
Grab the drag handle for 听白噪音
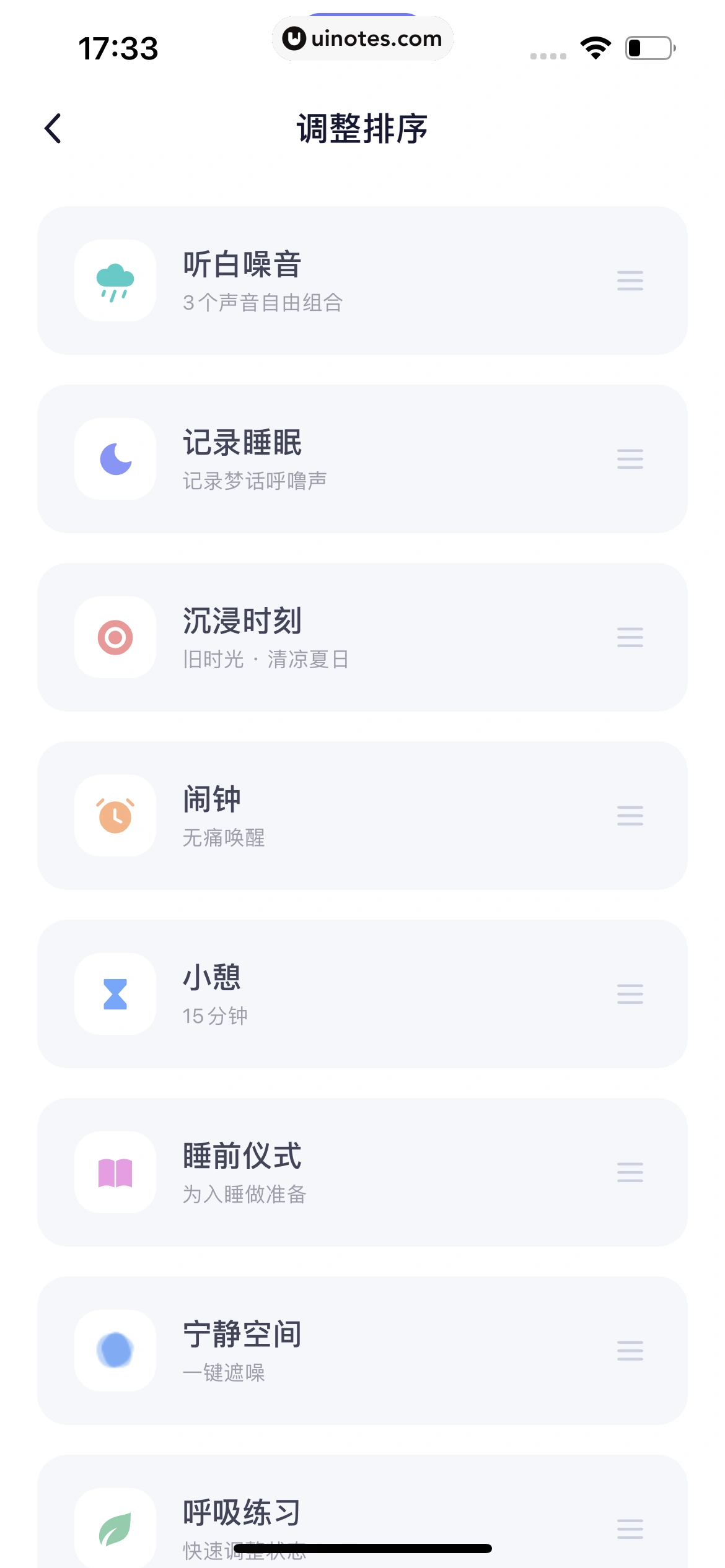click(x=629, y=281)
